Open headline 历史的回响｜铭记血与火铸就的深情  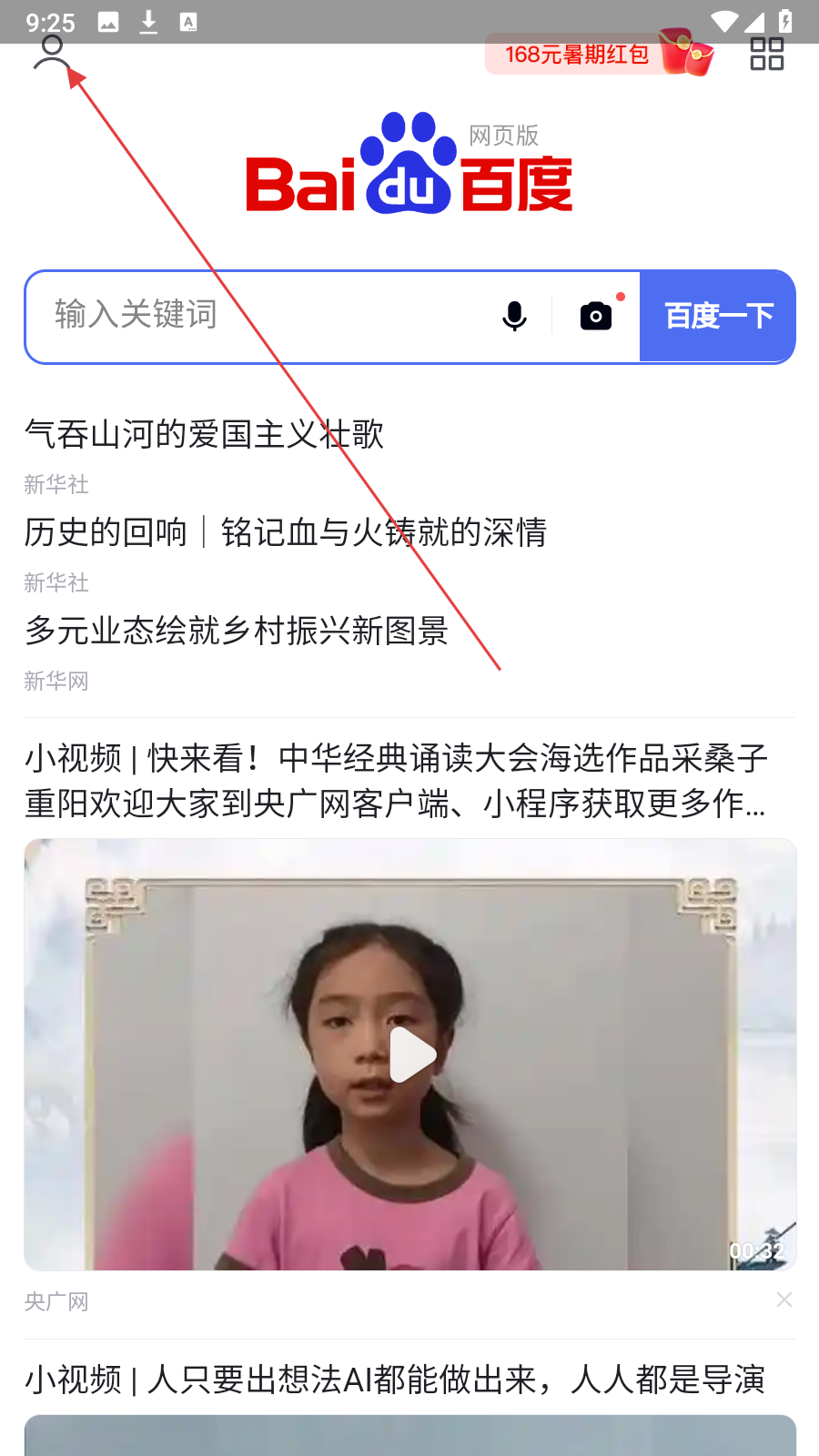pyautogui.click(x=286, y=532)
